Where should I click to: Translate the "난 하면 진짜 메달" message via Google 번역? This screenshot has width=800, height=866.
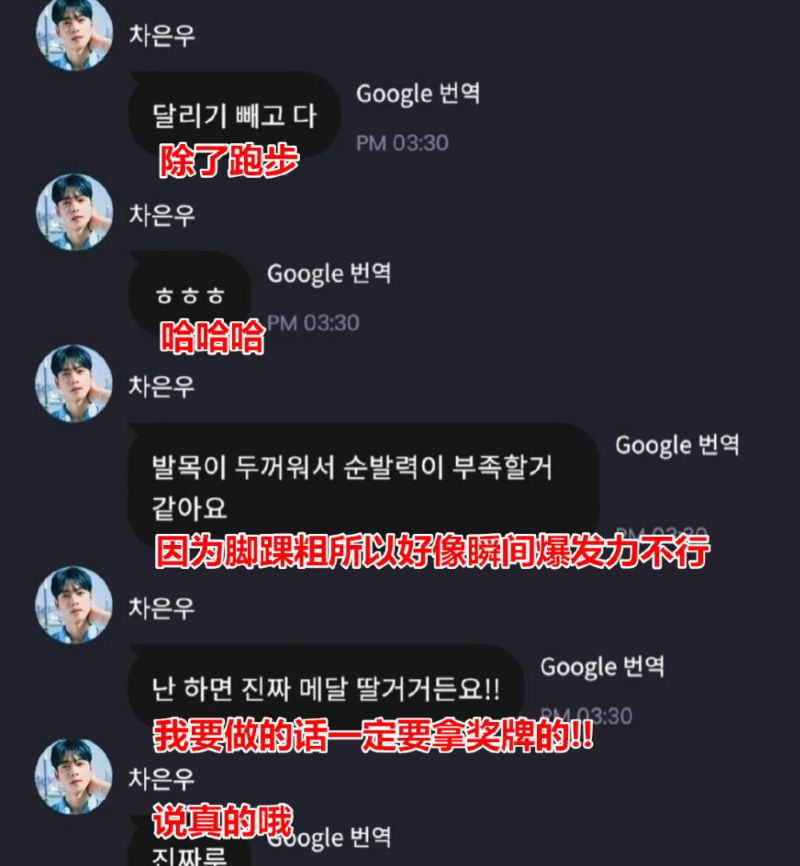(x=602, y=667)
